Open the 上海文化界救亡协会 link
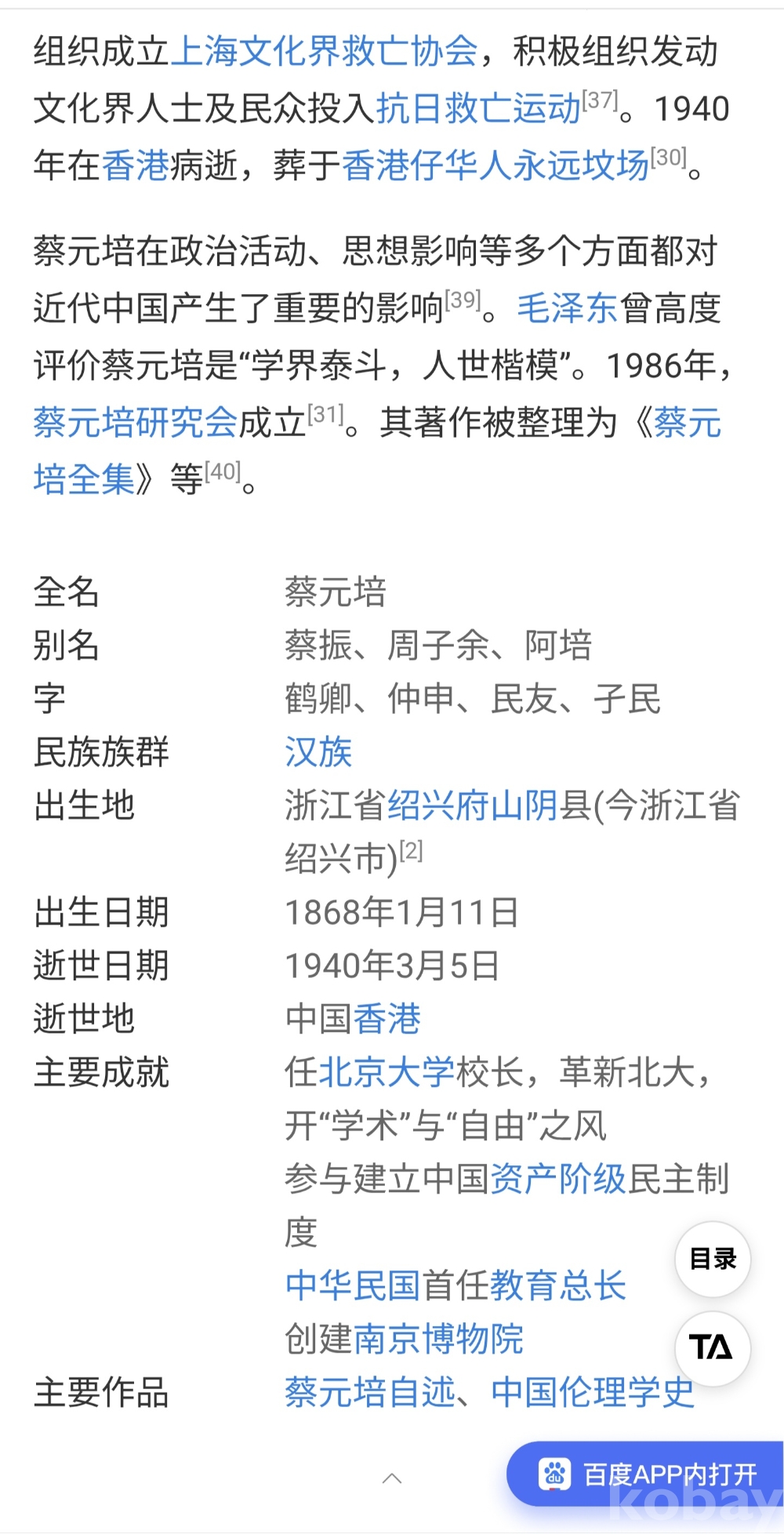The image size is (784, 1534). 324,52
